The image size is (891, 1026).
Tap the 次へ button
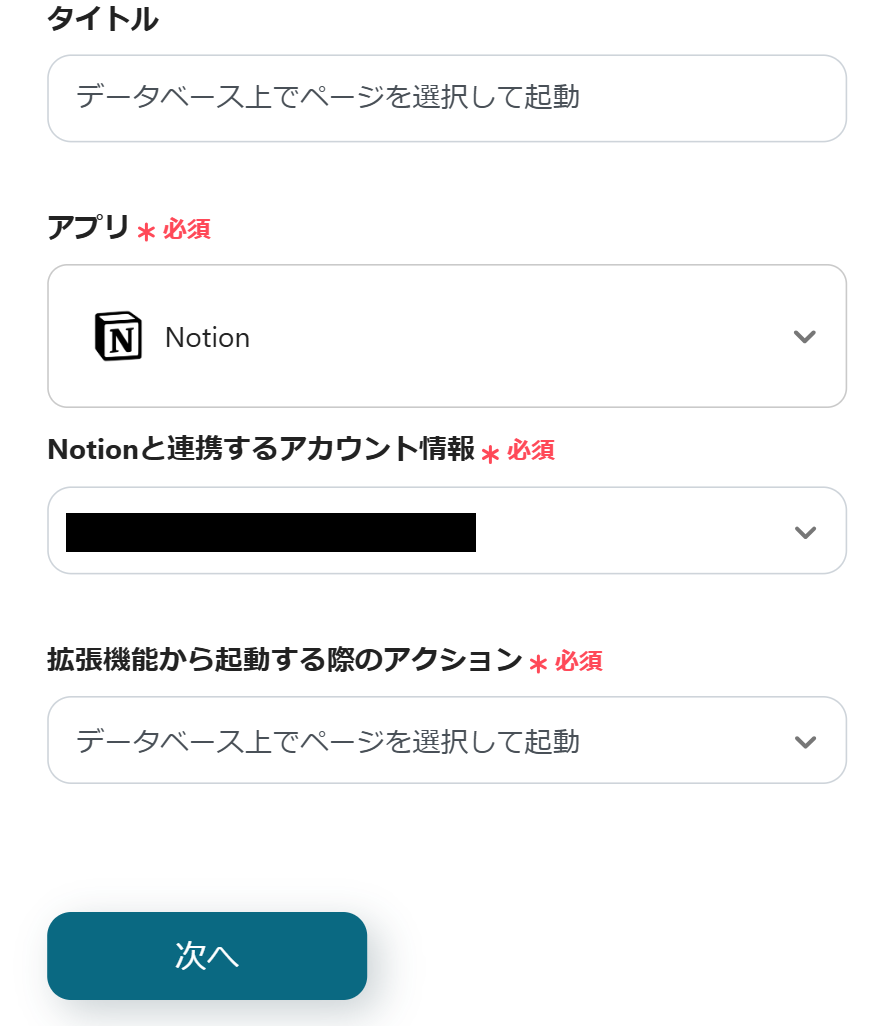[x=207, y=956]
